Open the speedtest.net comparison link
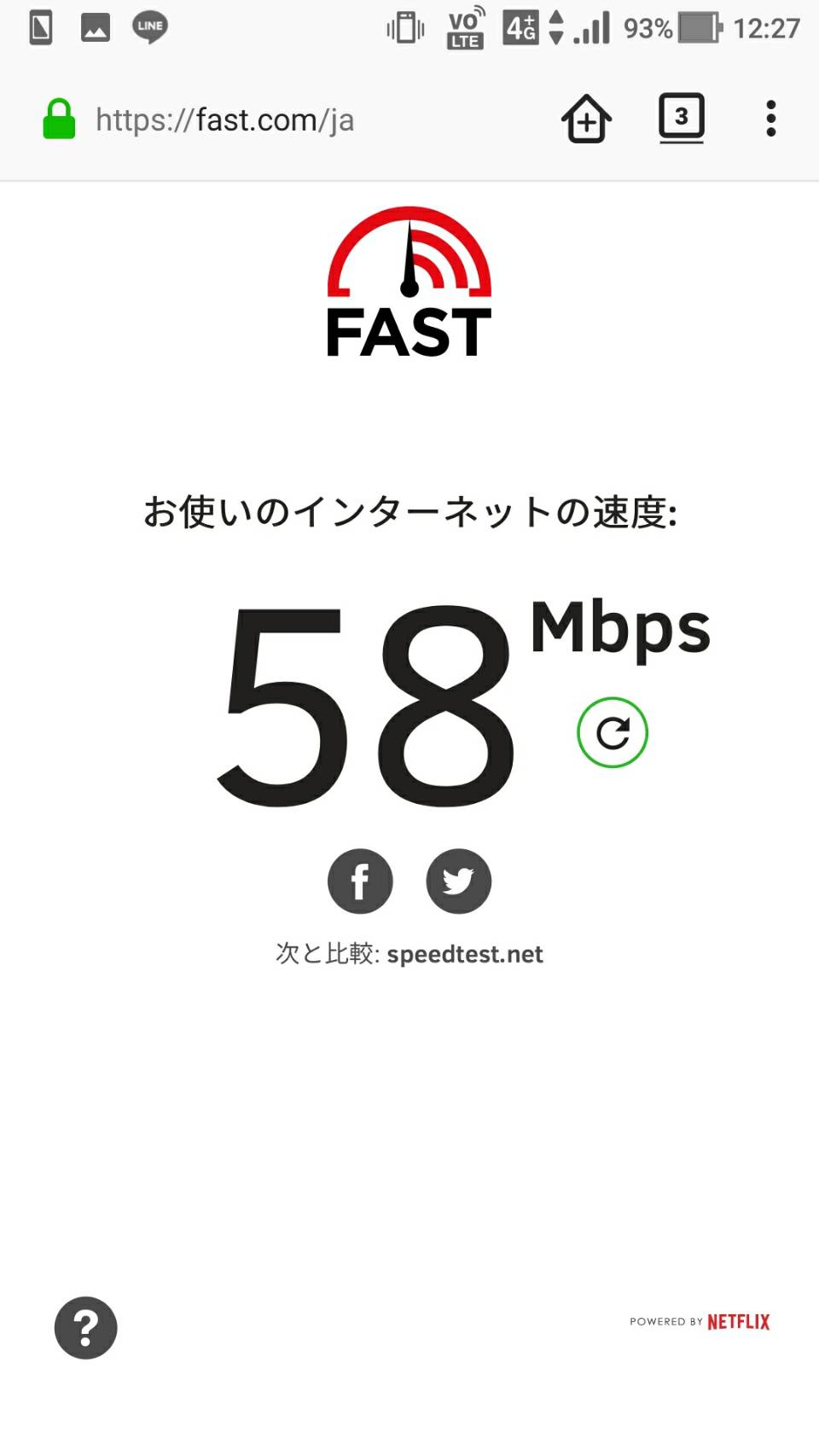The image size is (819, 1456). coord(464,954)
